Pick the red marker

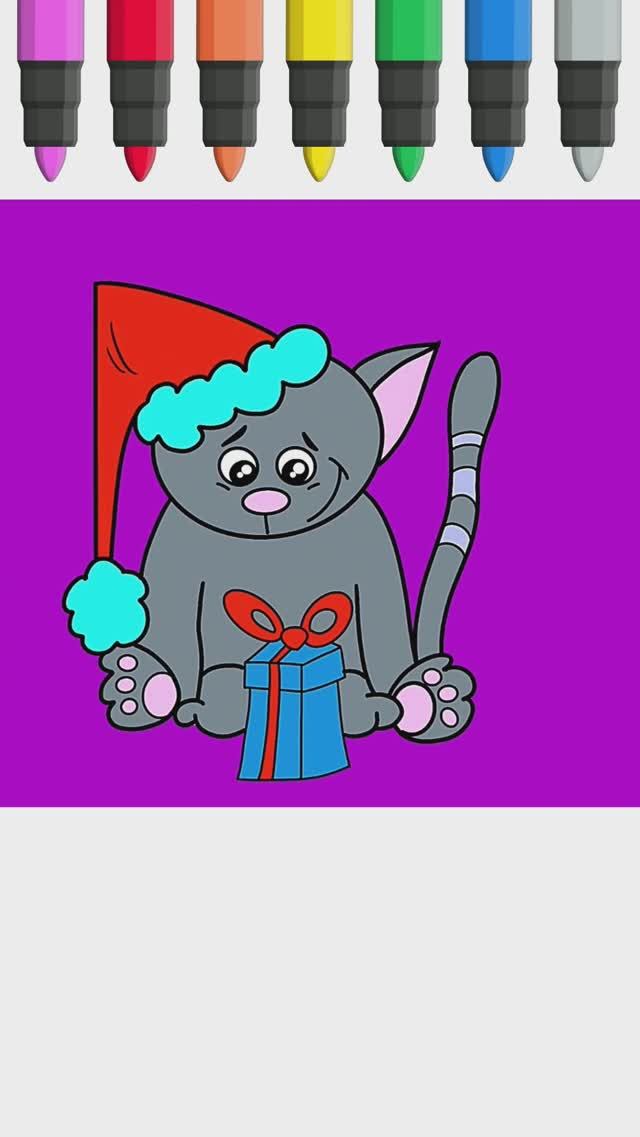pos(140,90)
